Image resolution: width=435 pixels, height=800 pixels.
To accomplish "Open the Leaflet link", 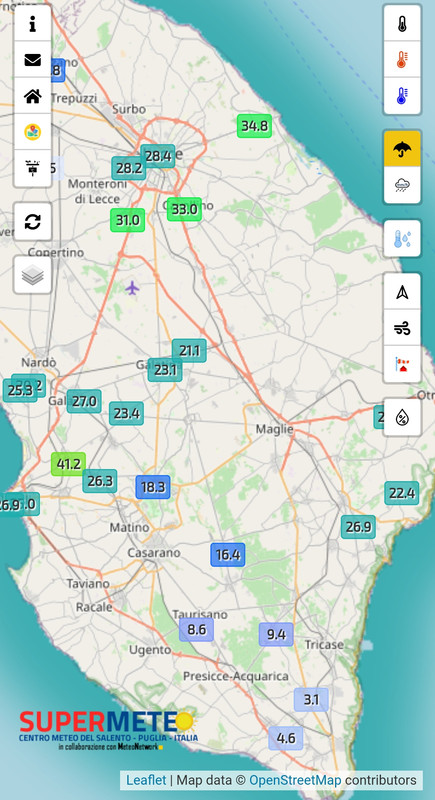I will 146,780.
